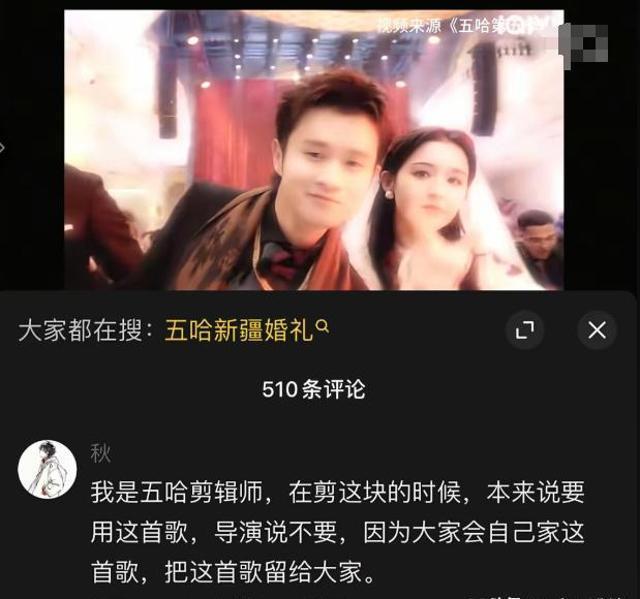Search the trending term 五哈新疆婚礼
The height and width of the screenshot is (599, 640).
pyautogui.click(x=245, y=331)
